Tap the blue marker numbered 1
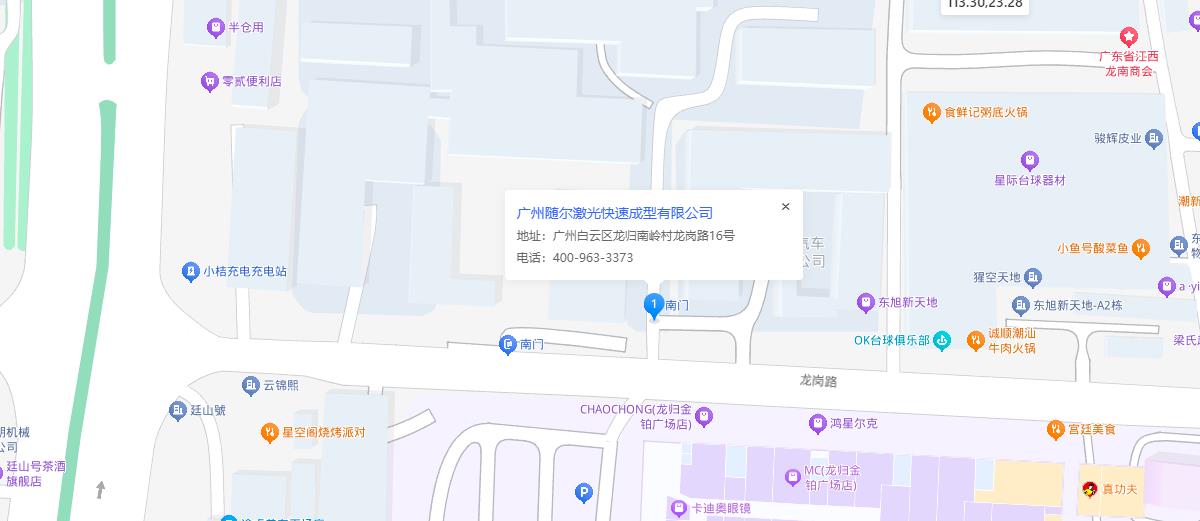The width and height of the screenshot is (1200, 521). (653, 304)
